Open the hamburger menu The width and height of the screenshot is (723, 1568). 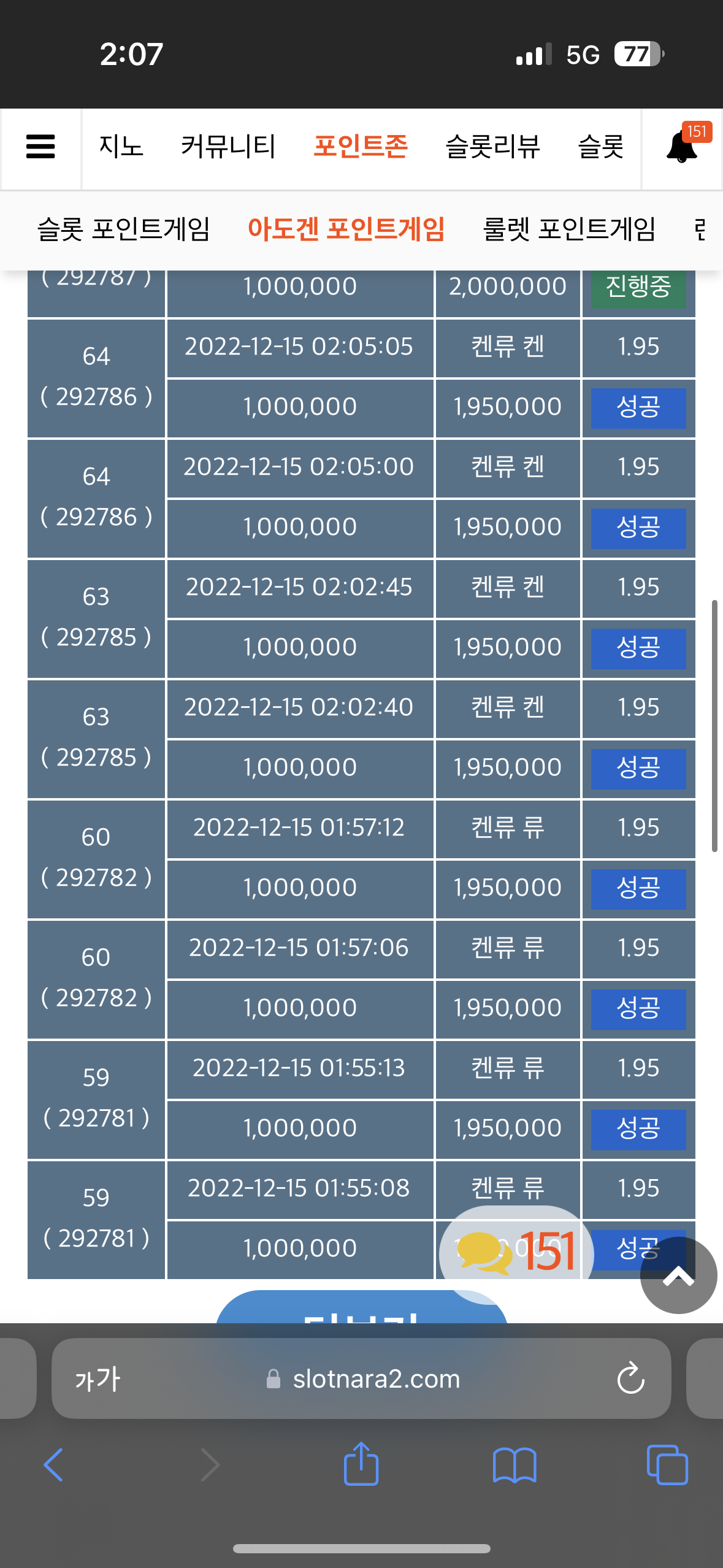[x=40, y=147]
